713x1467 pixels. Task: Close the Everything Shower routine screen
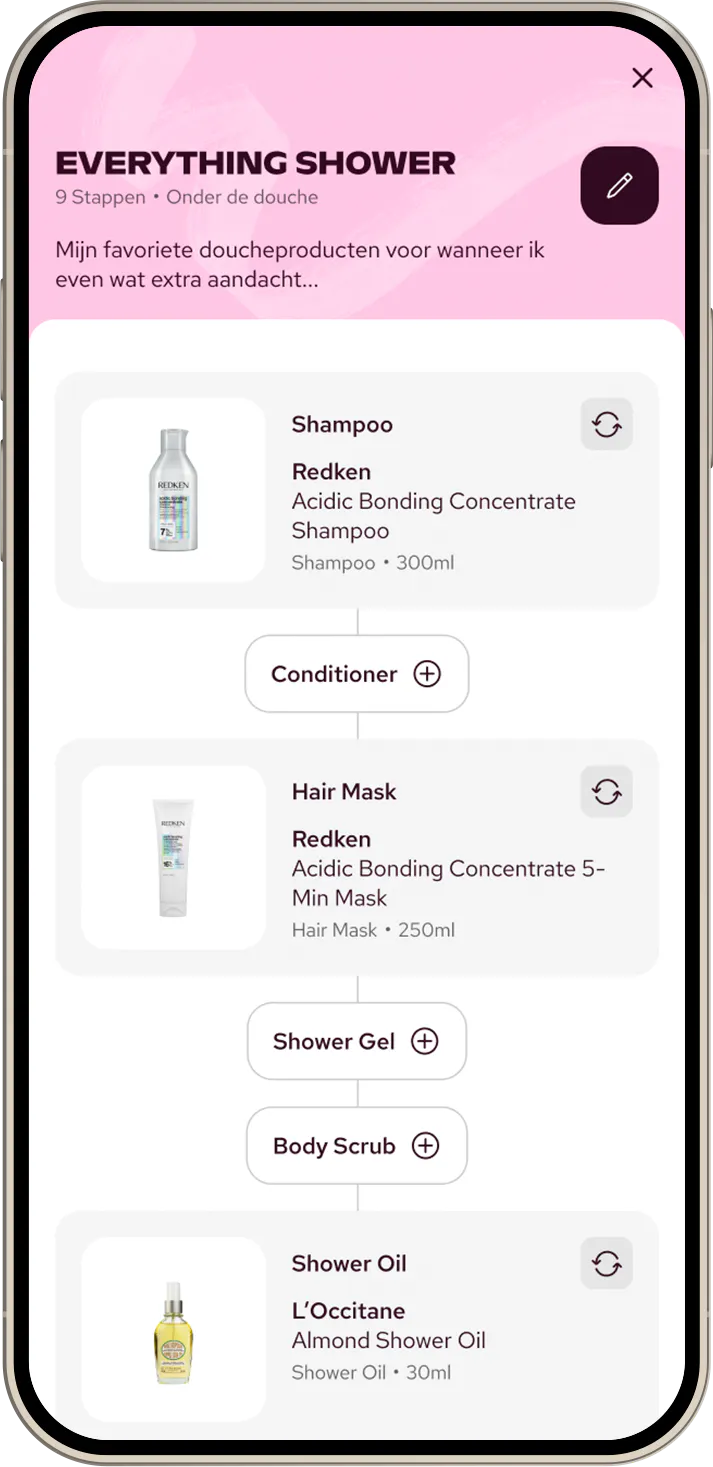[642, 78]
